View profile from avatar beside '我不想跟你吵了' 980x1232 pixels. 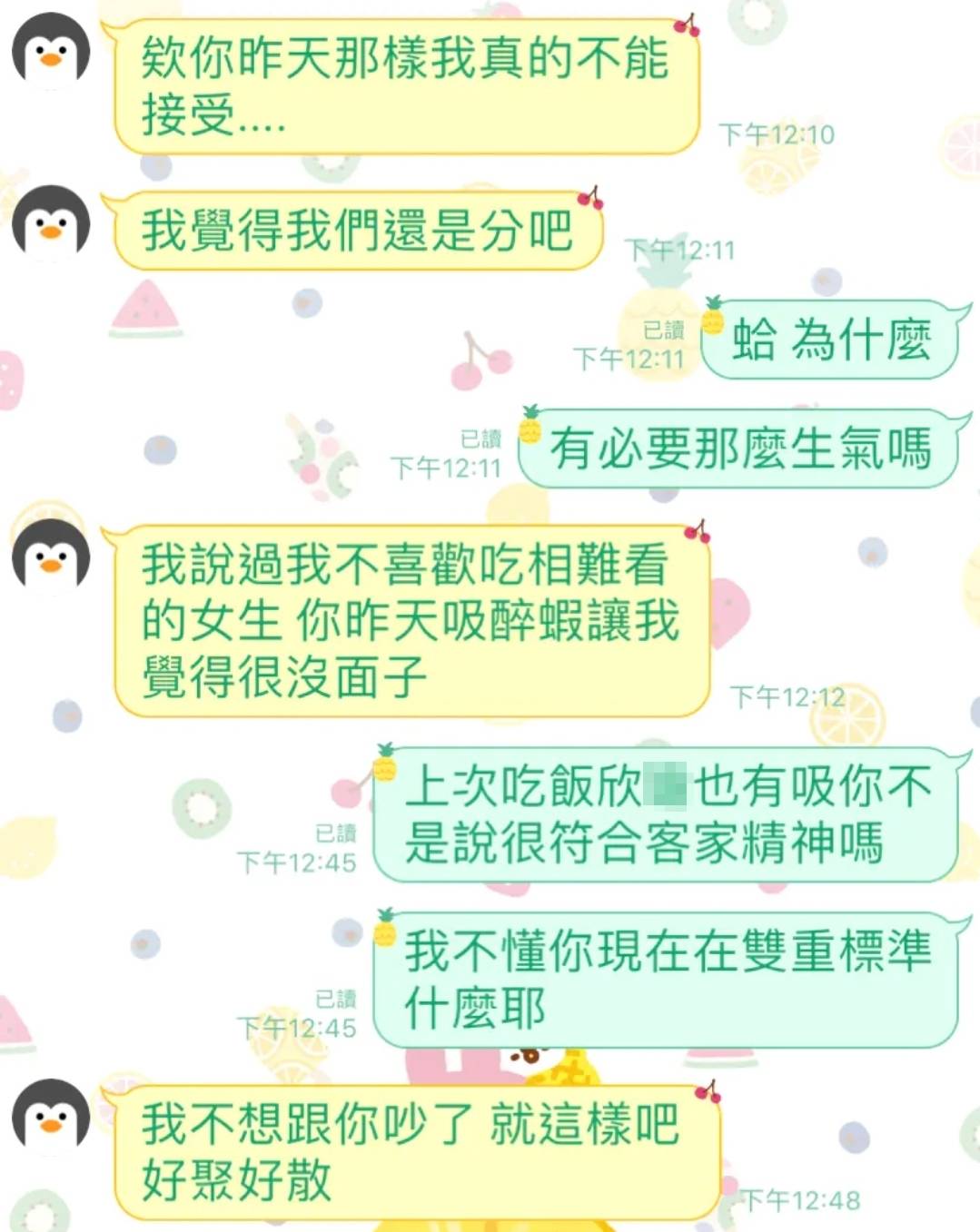(x=51, y=1117)
